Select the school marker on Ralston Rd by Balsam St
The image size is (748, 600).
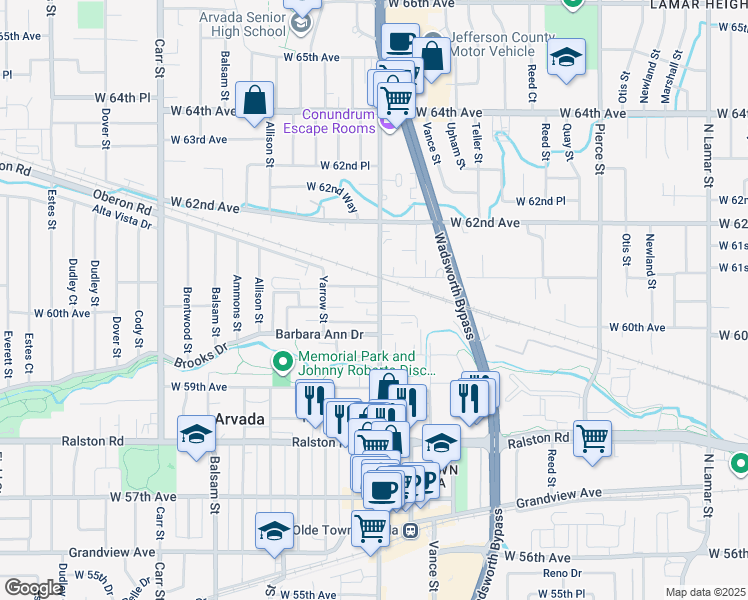[196, 435]
